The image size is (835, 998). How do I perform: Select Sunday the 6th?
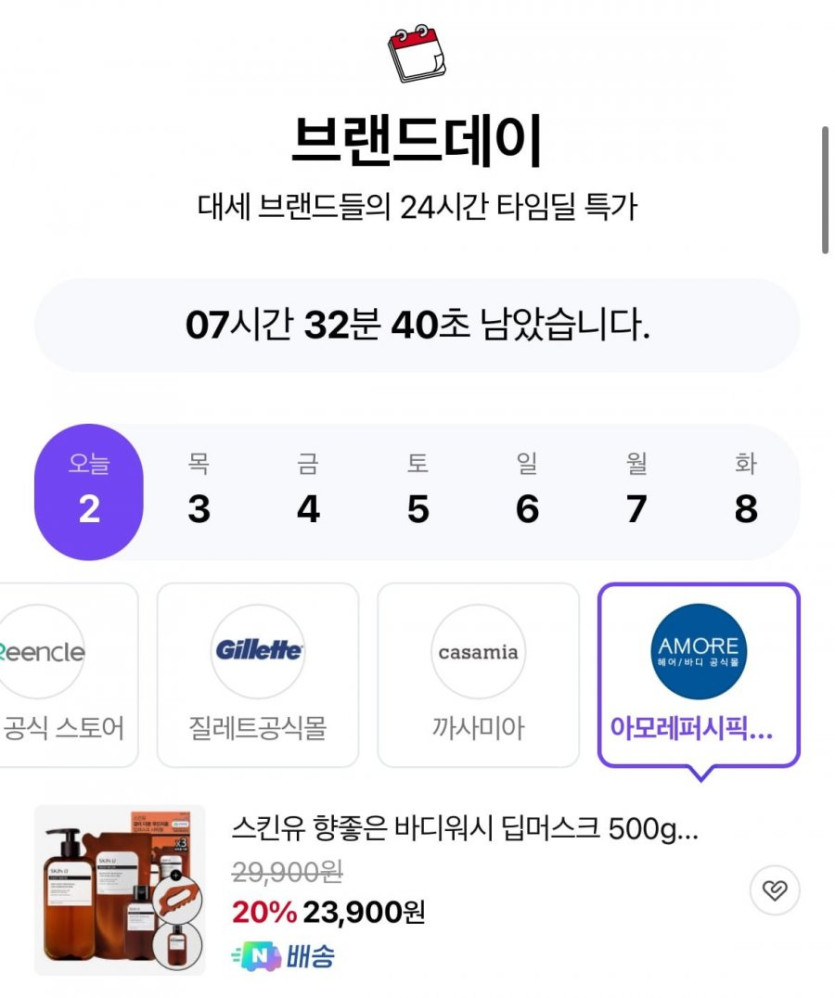coord(527,491)
